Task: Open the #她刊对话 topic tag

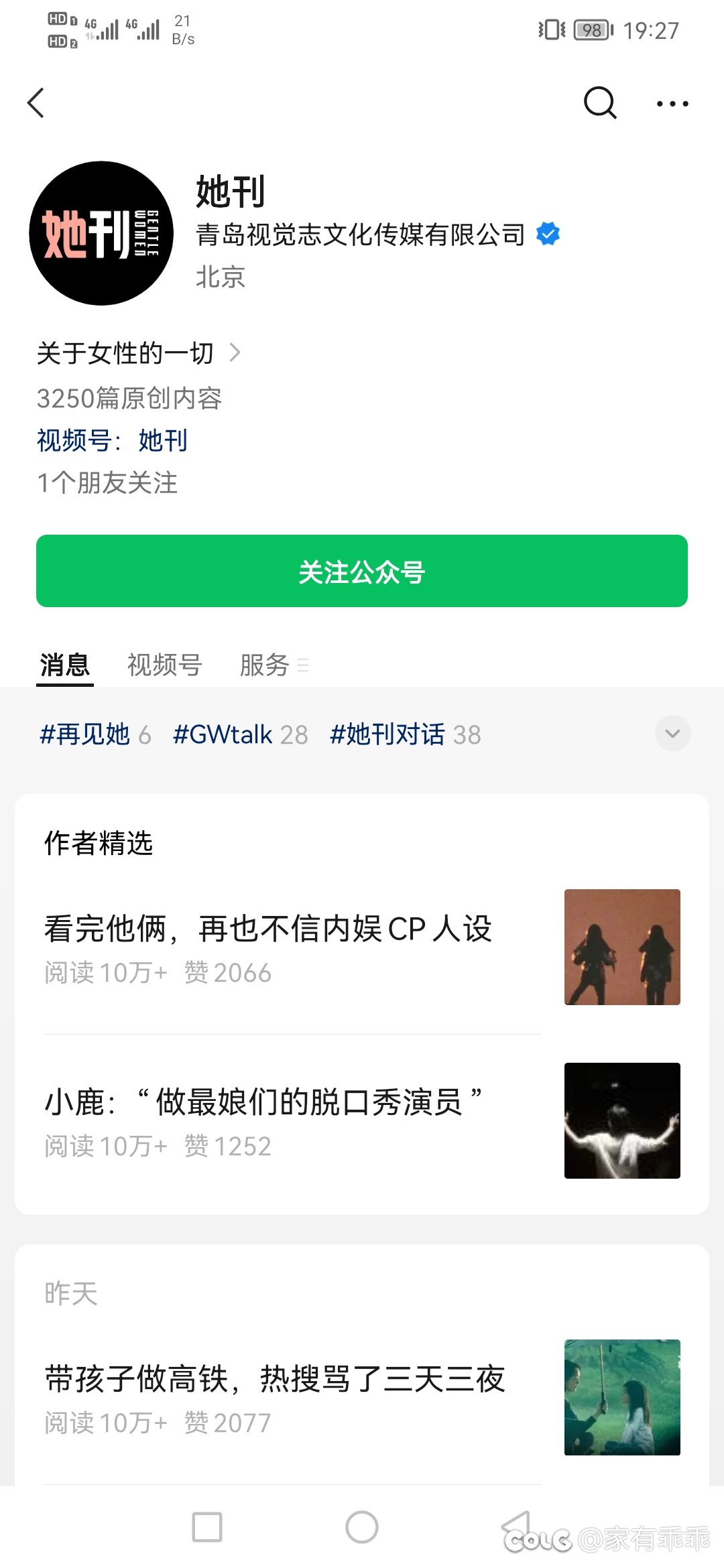Action: click(x=406, y=734)
